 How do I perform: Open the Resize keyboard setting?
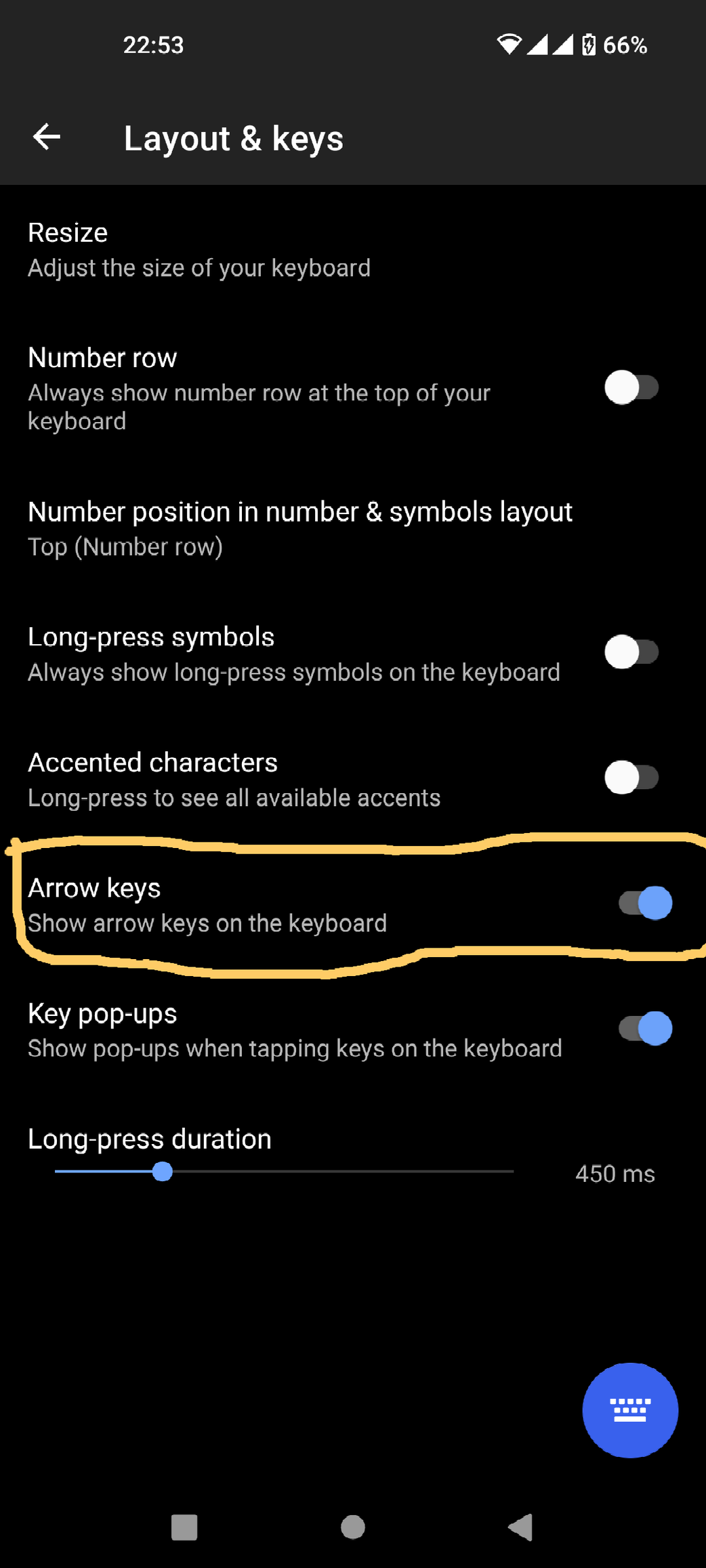[353, 250]
